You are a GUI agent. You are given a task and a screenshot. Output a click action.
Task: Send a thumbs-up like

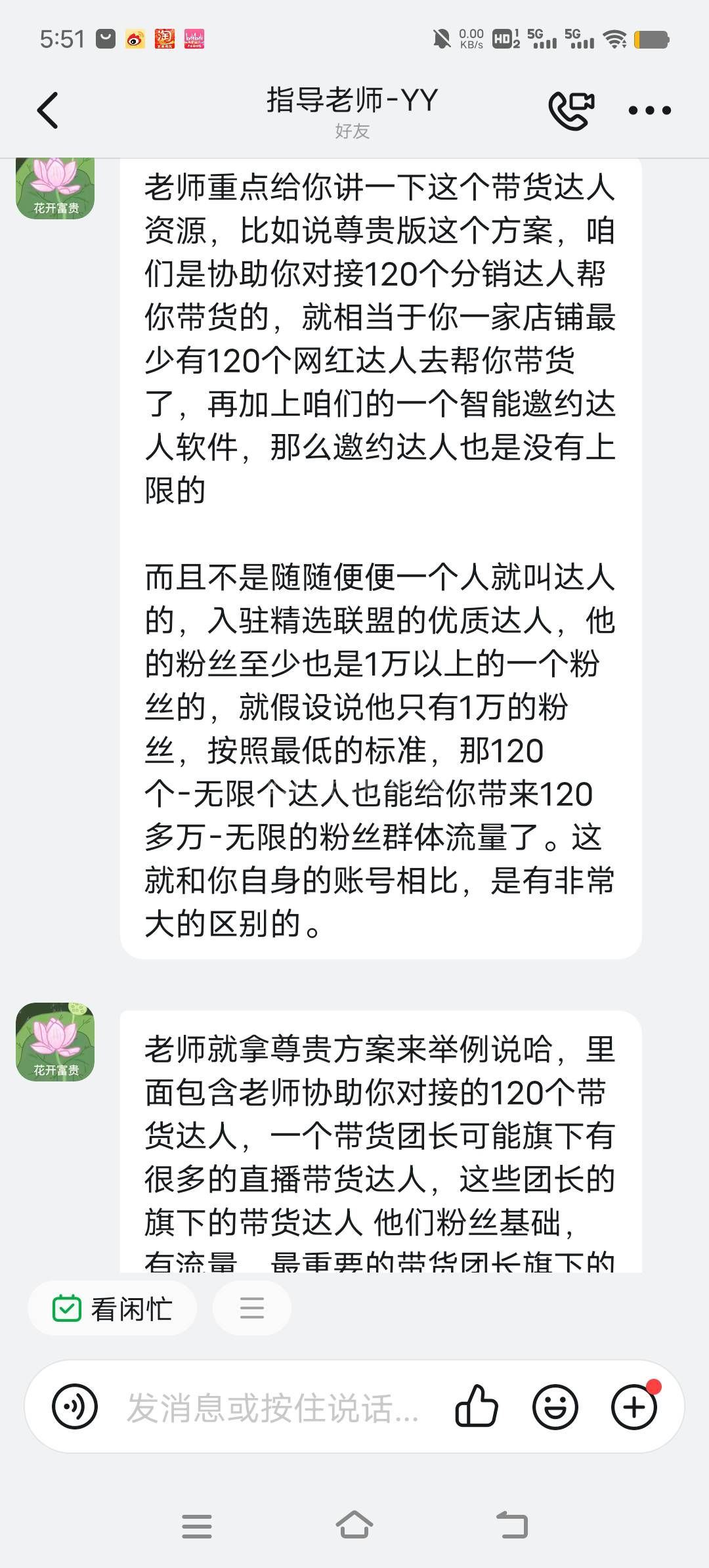[477, 1407]
